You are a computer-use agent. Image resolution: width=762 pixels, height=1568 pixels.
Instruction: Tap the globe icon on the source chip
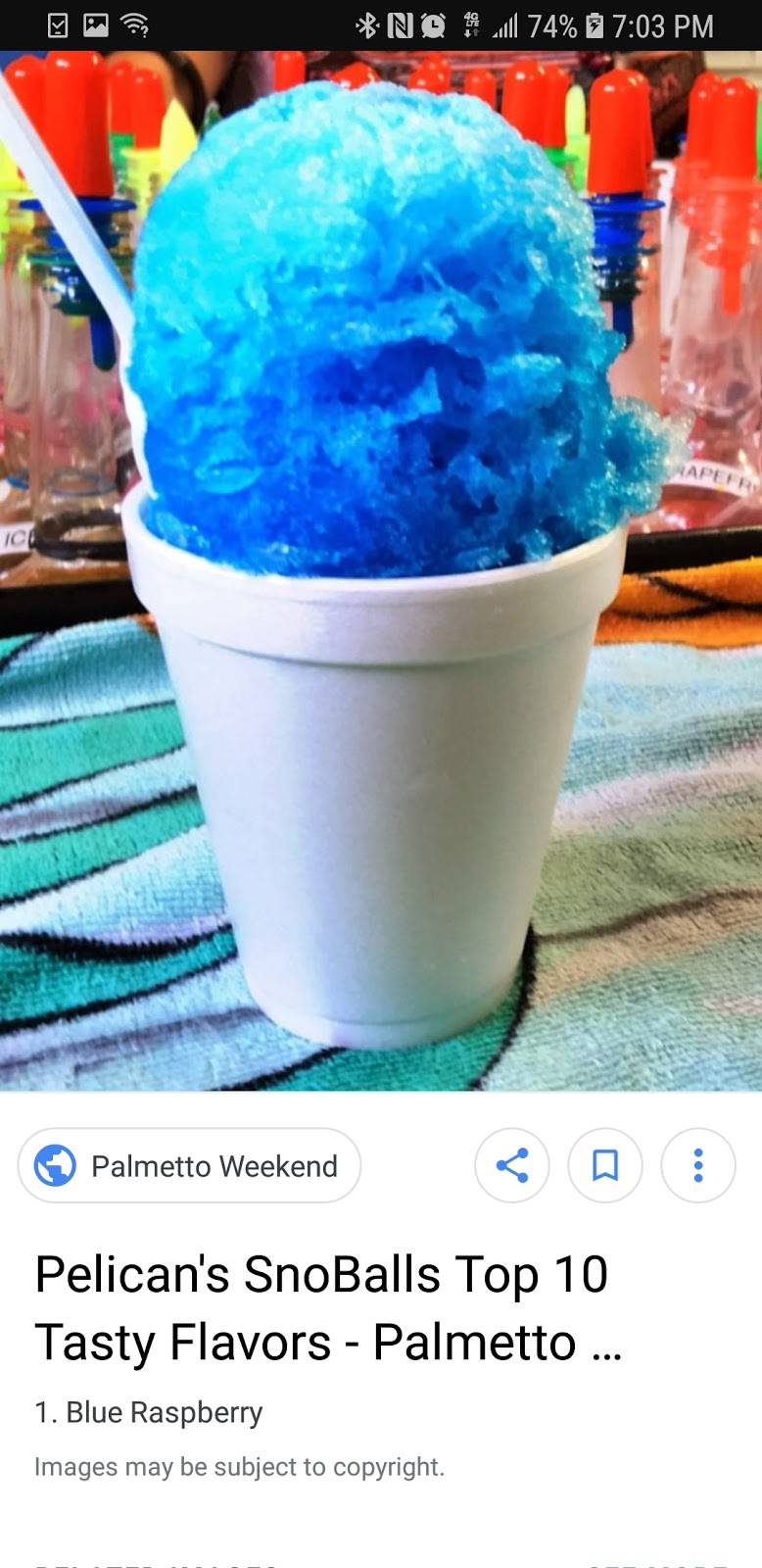tap(56, 1165)
